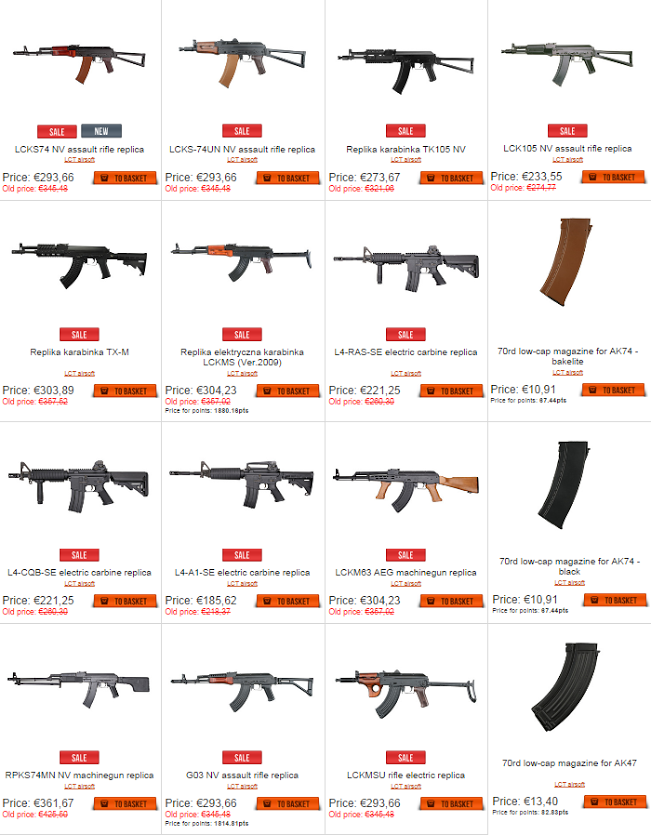Open LCK105 NV assault rifle replica link

pos(567,148)
